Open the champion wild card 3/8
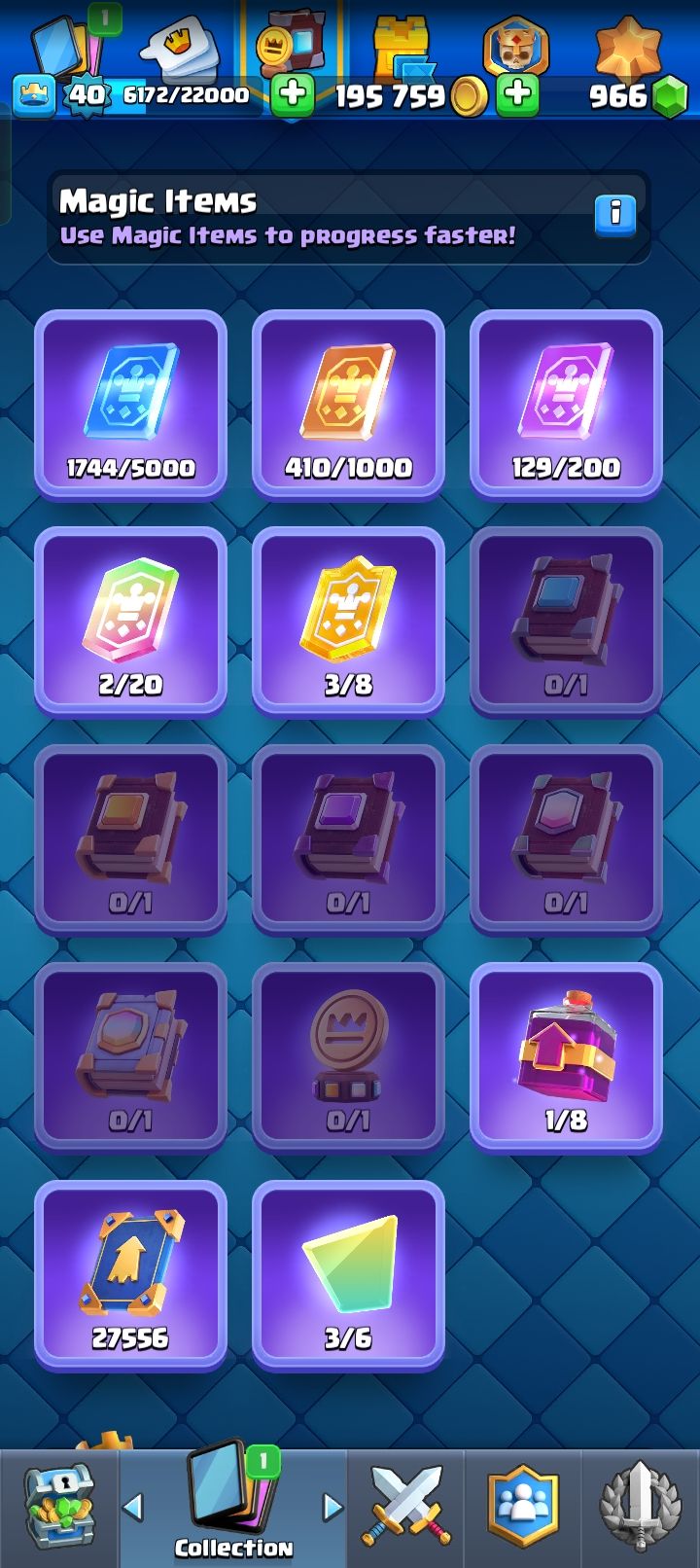This screenshot has width=700, height=1568. (x=348, y=622)
